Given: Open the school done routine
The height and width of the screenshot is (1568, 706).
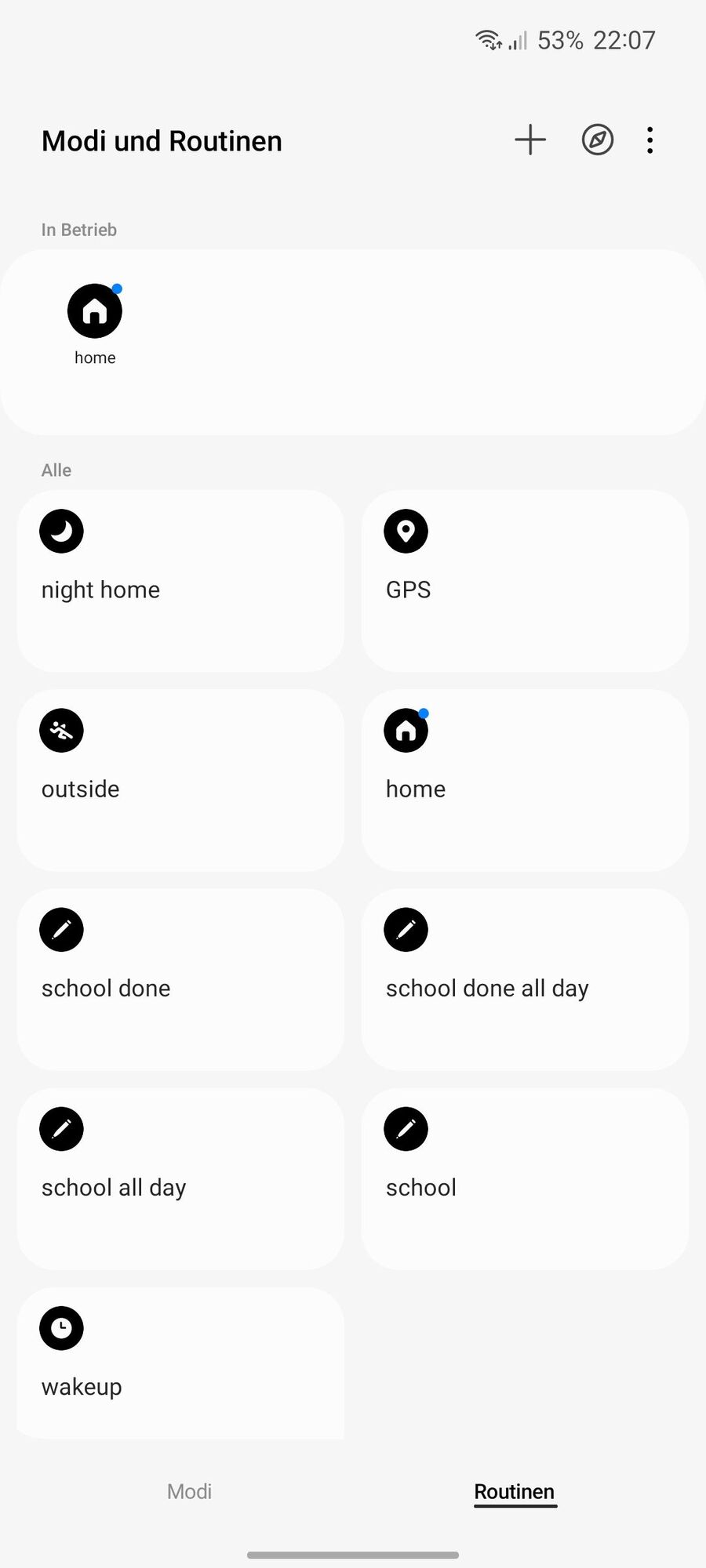Looking at the screenshot, I should (x=180, y=979).
